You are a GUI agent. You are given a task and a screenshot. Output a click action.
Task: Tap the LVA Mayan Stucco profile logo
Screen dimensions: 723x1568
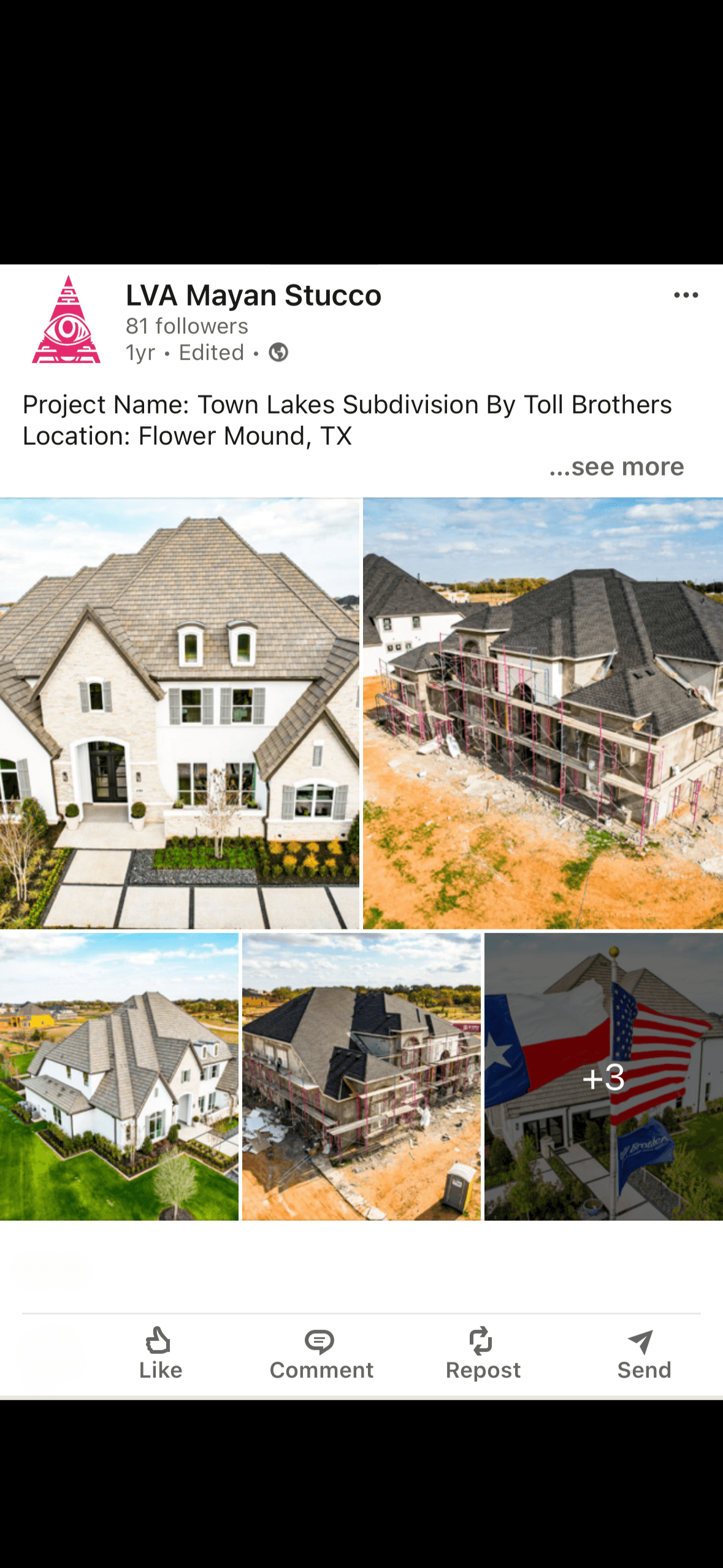pos(66,320)
